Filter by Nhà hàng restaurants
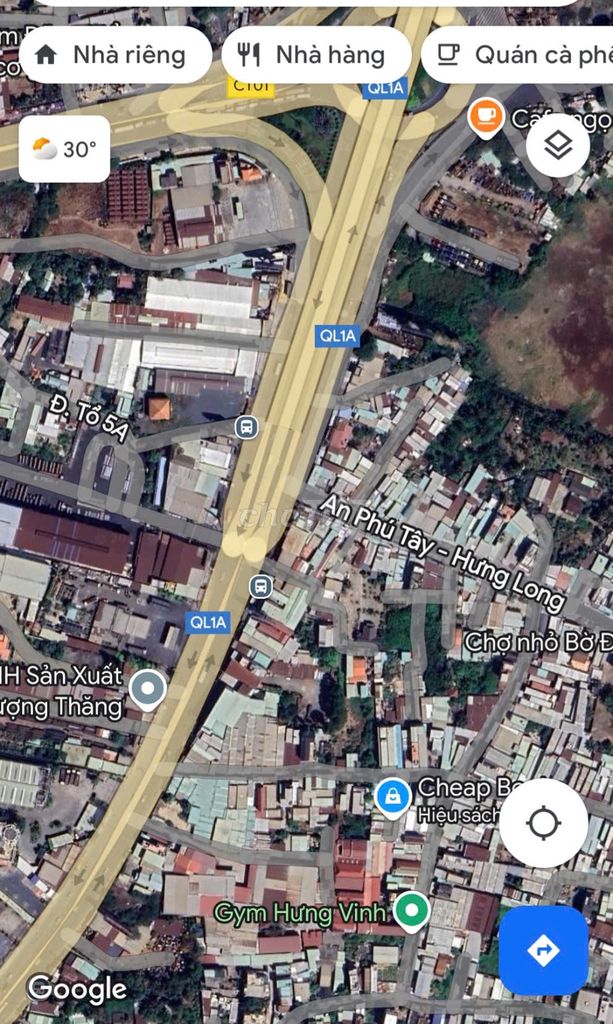The height and width of the screenshot is (1024, 613). 316,55
